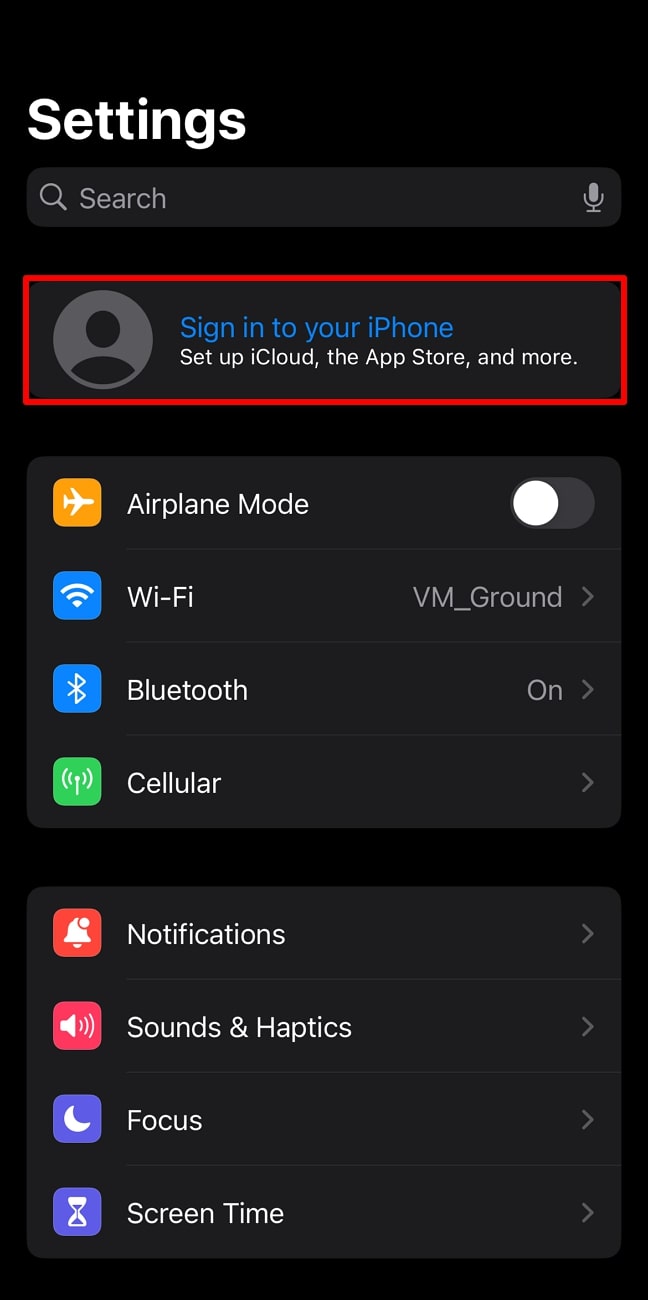View Screen Time settings
648x1300 pixels.
324,1213
